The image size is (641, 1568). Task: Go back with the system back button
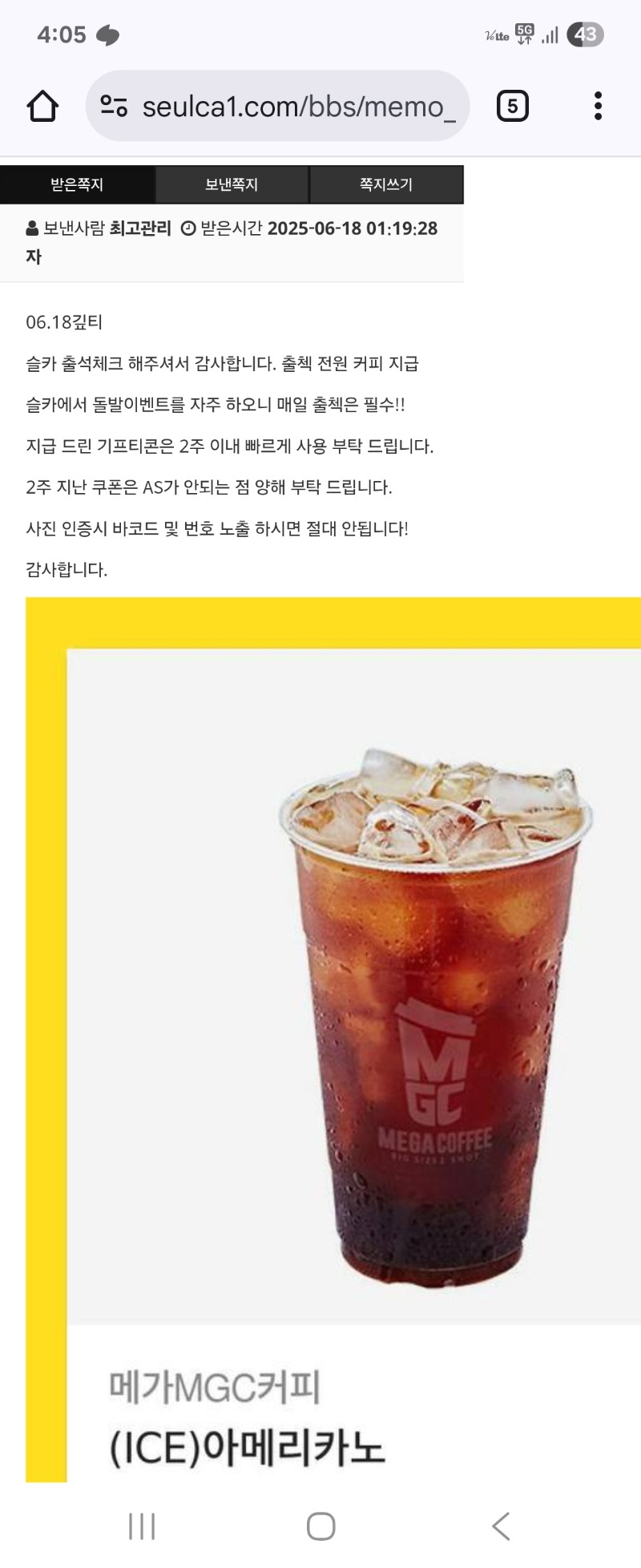[501, 1526]
